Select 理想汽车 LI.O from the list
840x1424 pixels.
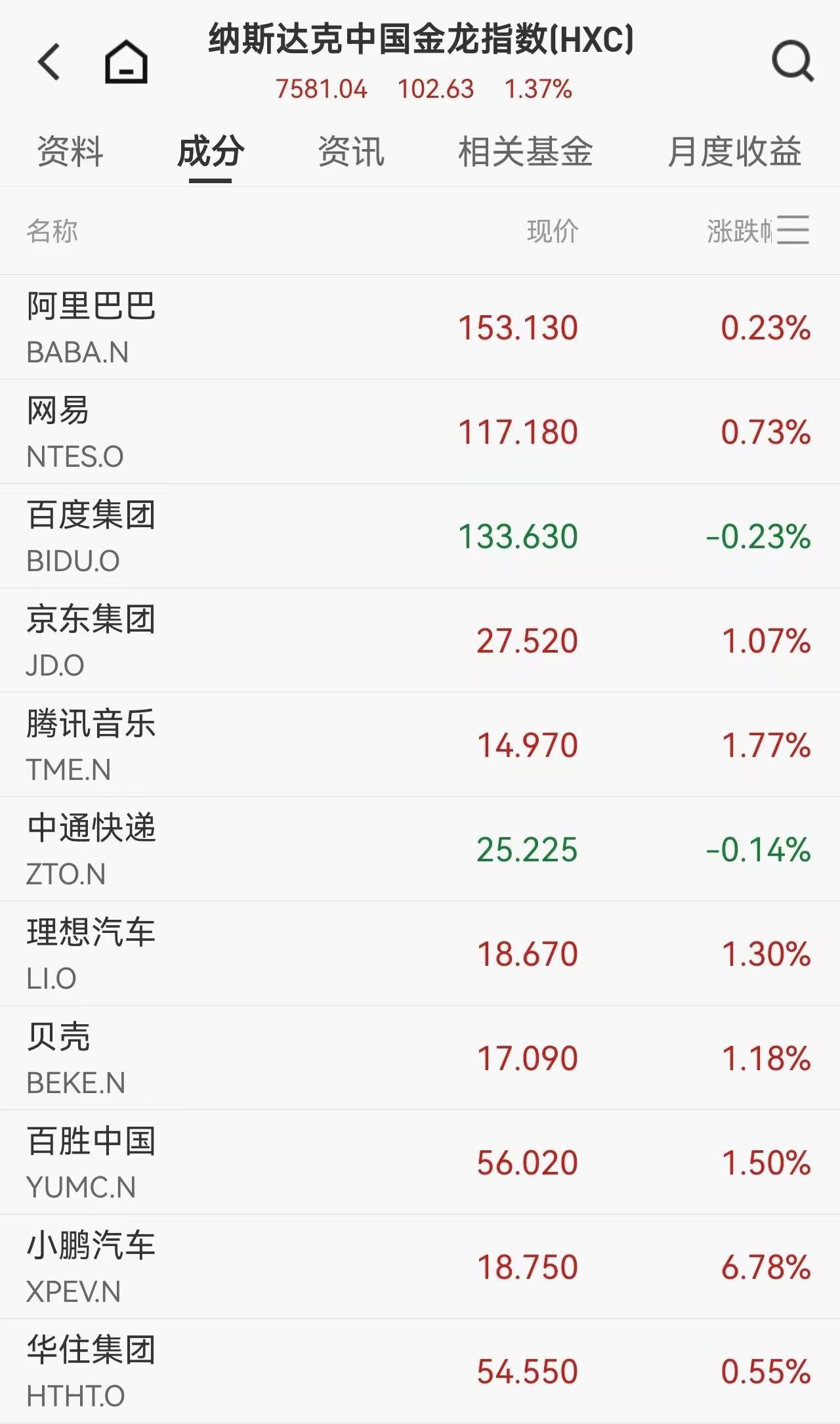pyautogui.click(x=91, y=953)
